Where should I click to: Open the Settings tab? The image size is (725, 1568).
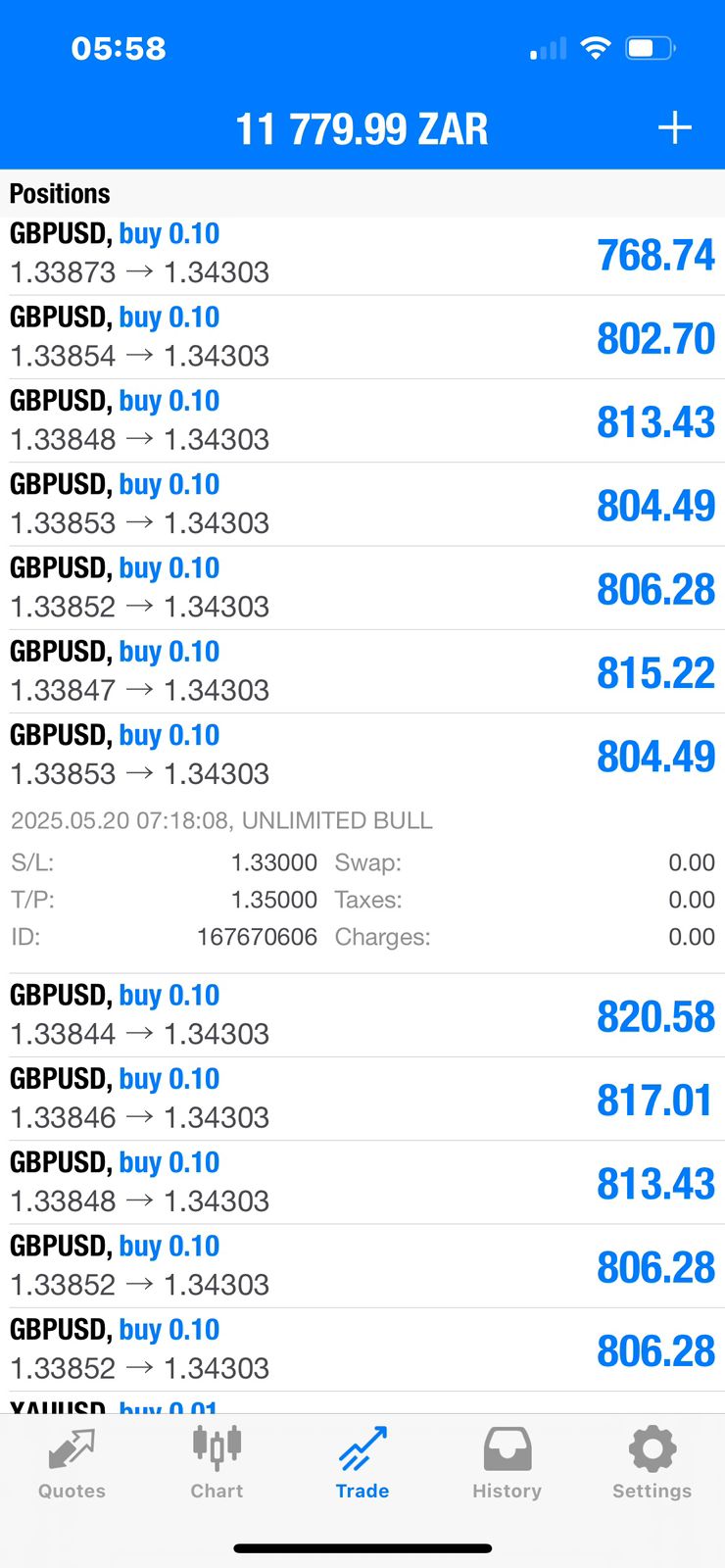pos(652,1464)
